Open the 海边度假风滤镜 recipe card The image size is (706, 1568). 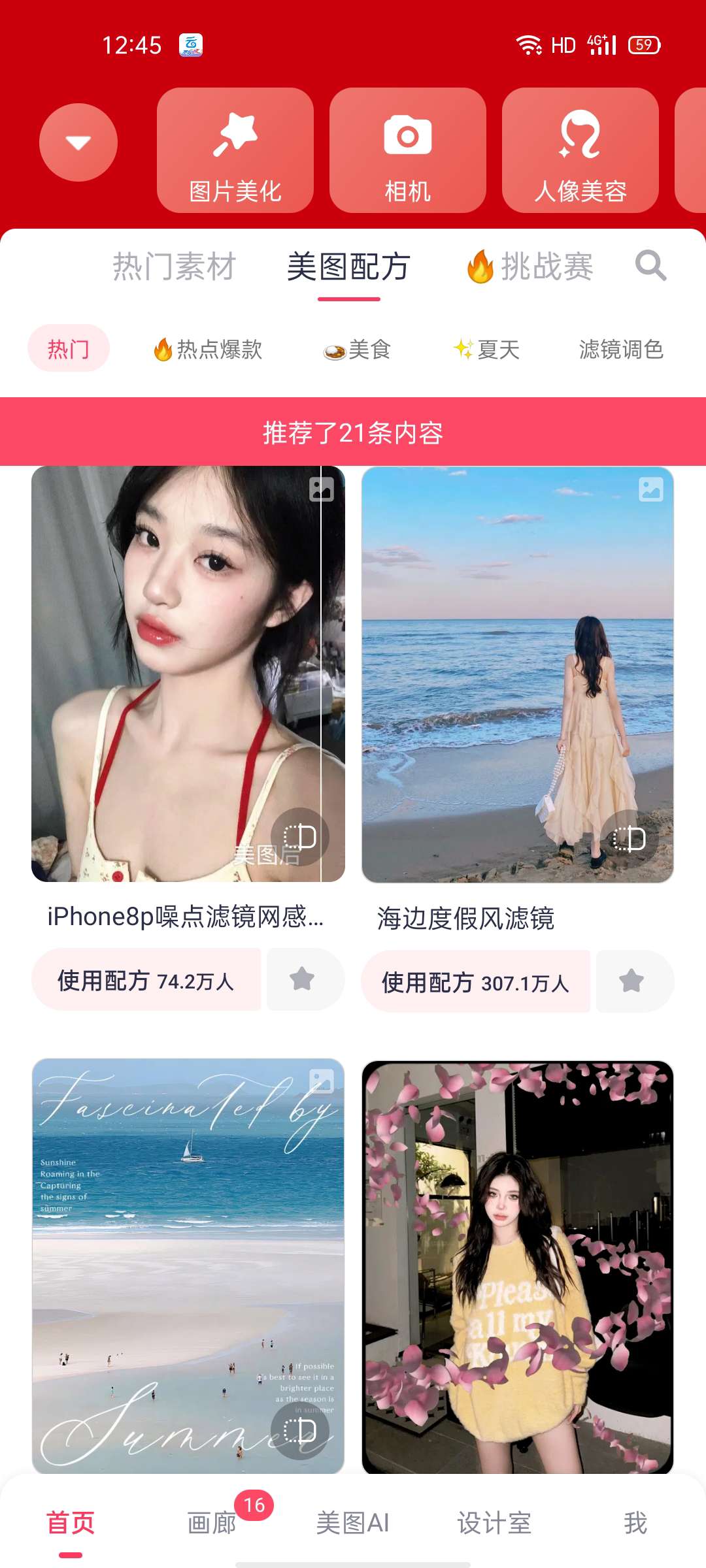pos(518,673)
